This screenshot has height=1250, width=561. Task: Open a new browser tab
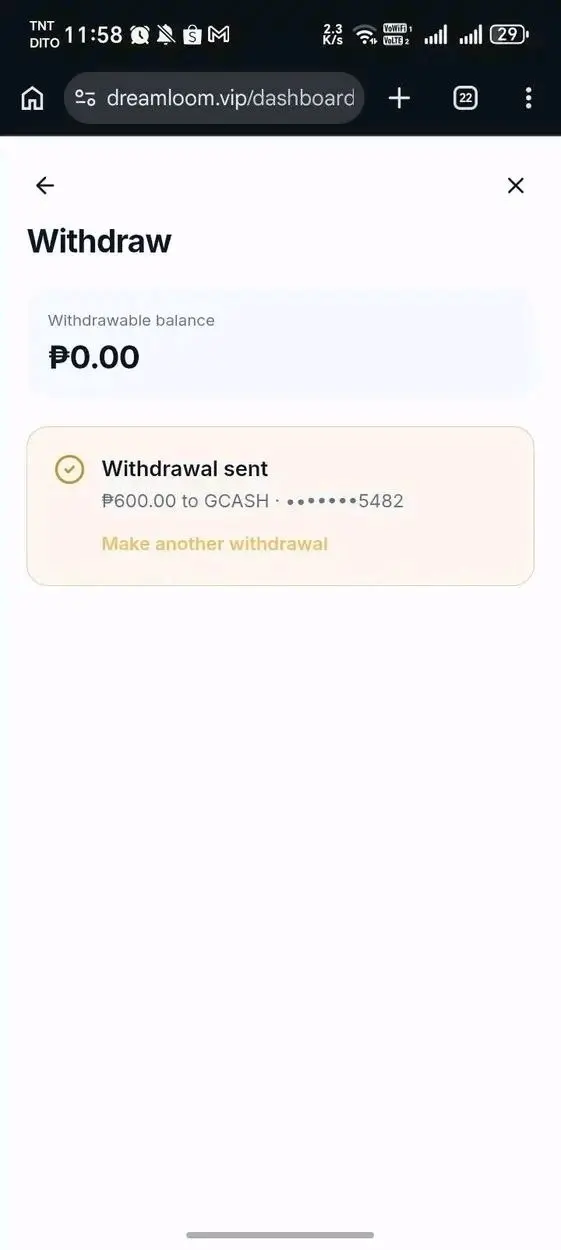pos(399,98)
